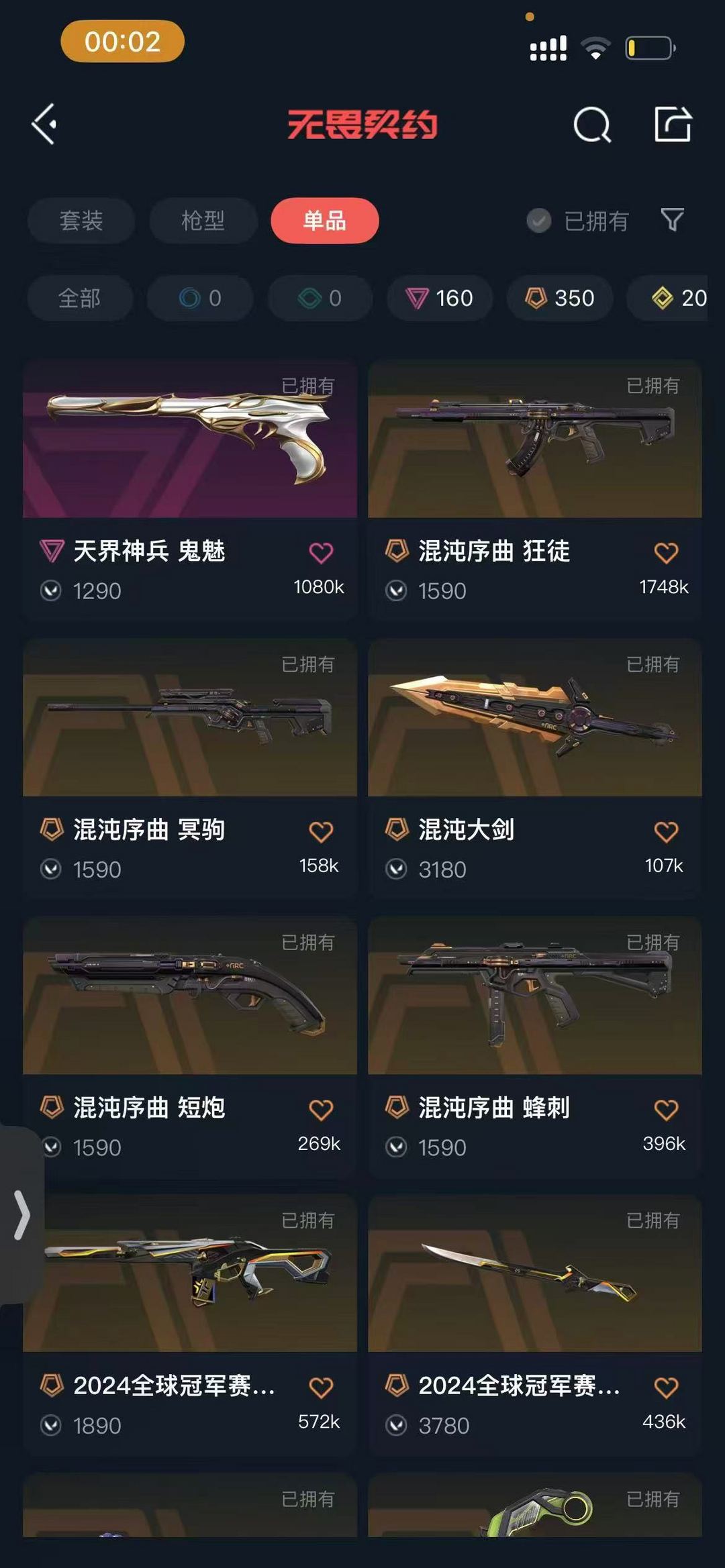Favorite the 混沌大剑 skin
Screen dimensions: 725x1568
(x=666, y=830)
